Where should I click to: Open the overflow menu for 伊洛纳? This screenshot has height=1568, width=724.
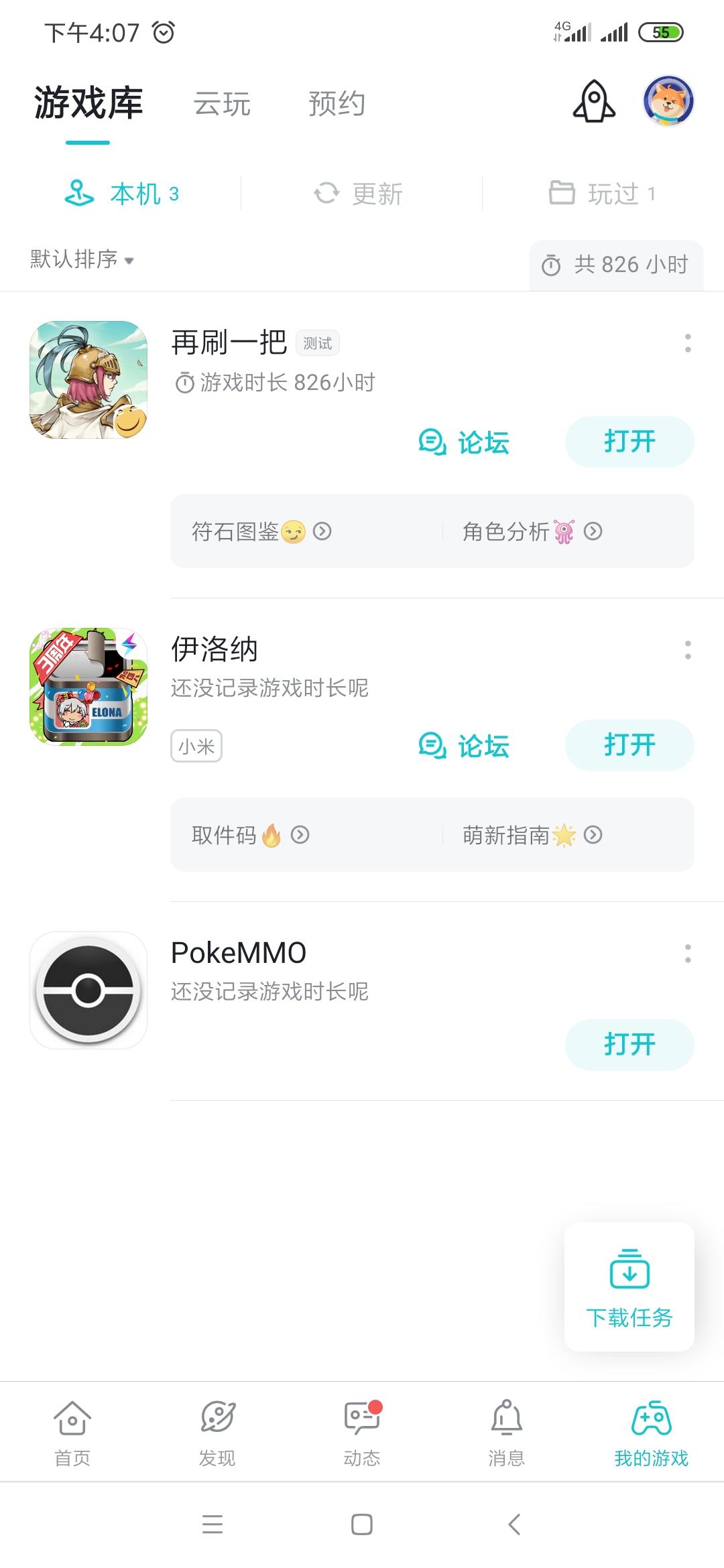[688, 647]
